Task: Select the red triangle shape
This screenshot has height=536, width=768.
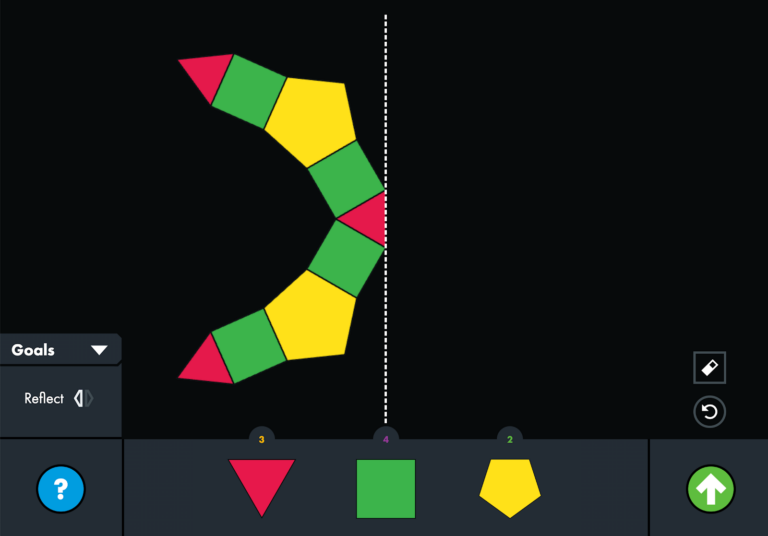Action: (x=261, y=482)
